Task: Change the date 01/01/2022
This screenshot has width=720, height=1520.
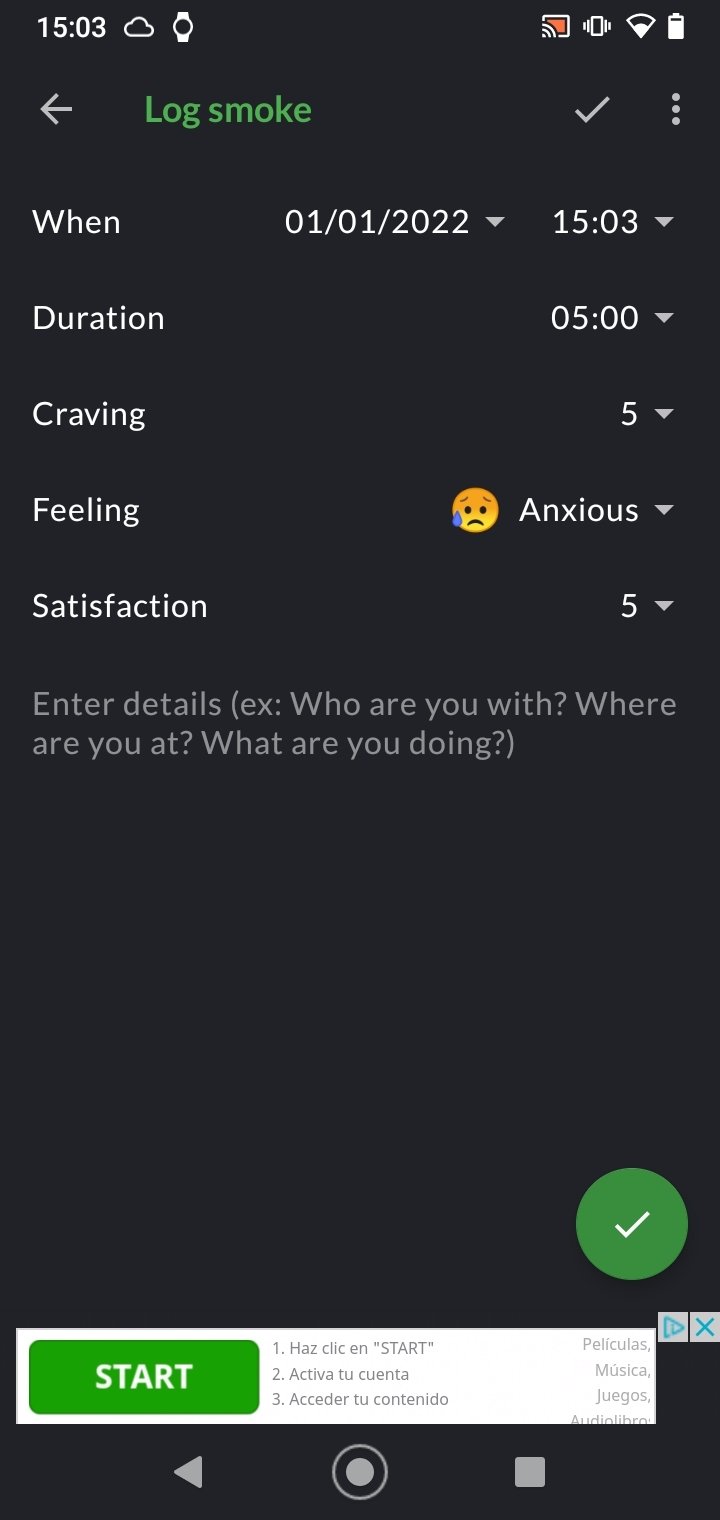Action: 394,222
